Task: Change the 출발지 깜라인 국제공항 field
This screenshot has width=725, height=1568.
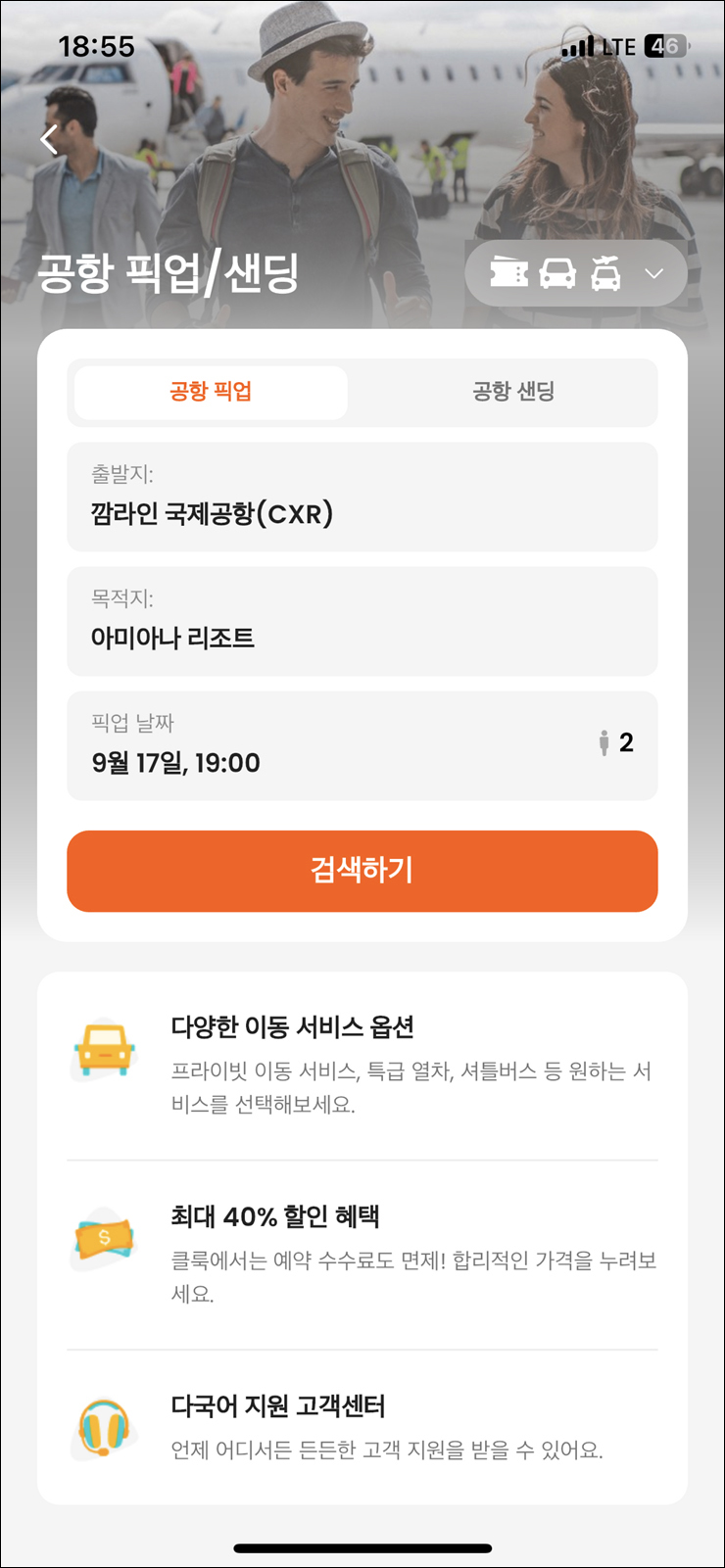Action: 362,498
